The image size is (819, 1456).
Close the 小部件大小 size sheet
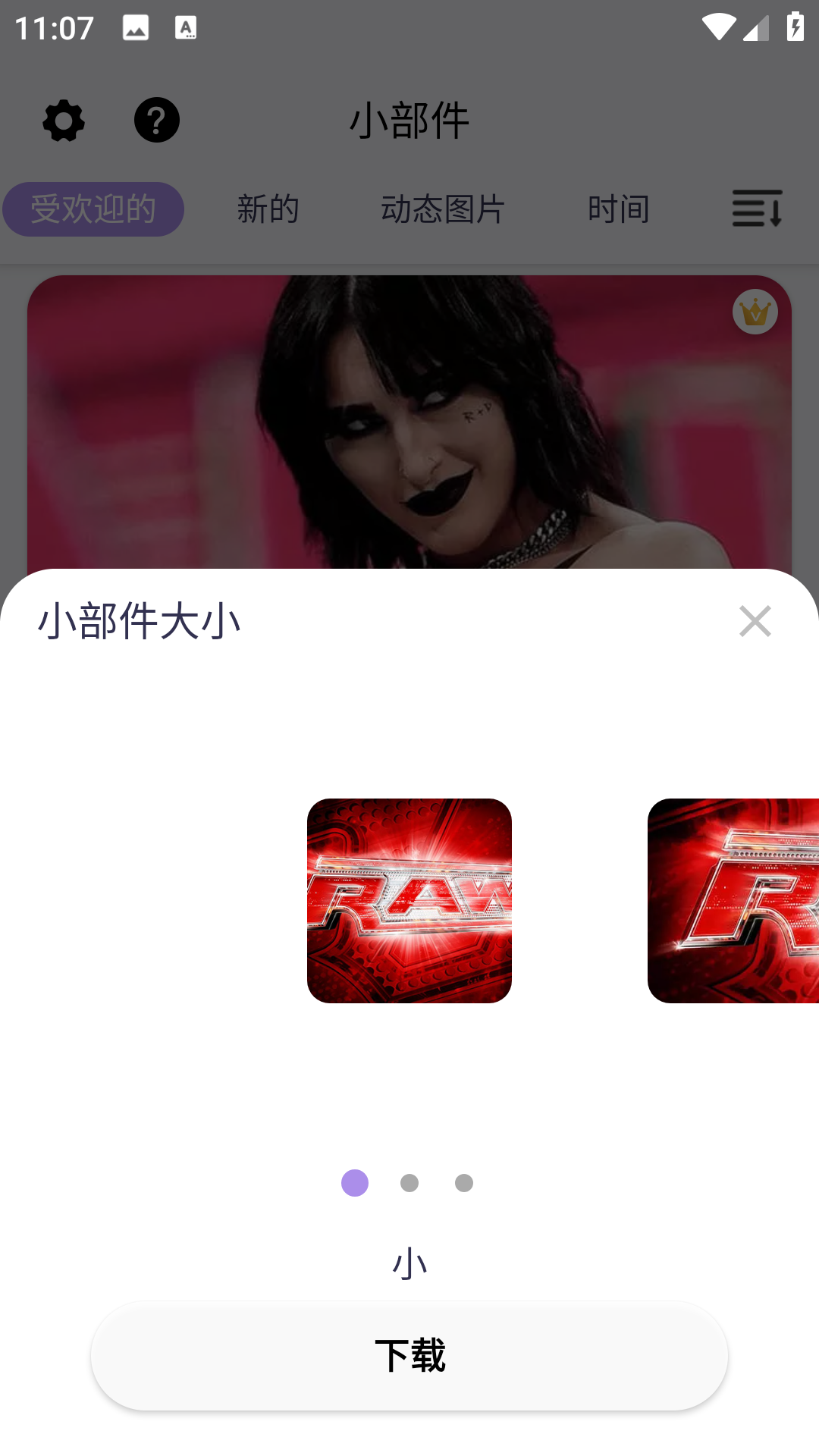coord(755,621)
